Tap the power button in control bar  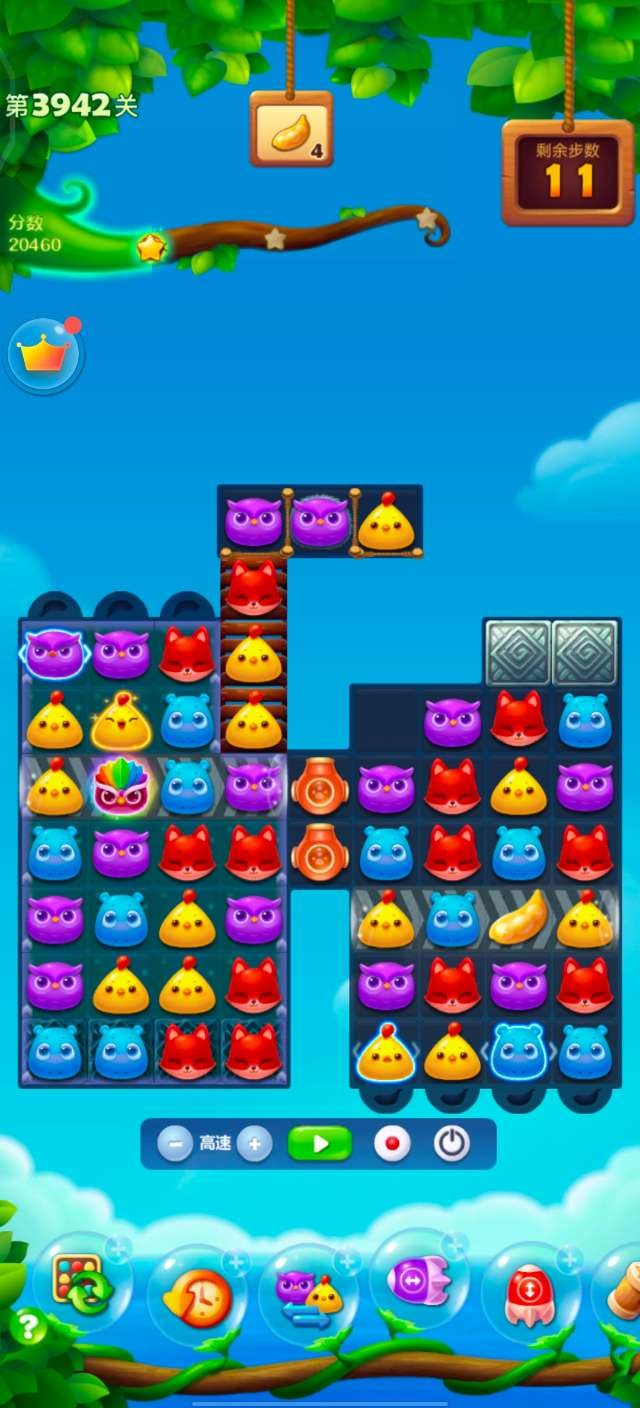tap(452, 1143)
